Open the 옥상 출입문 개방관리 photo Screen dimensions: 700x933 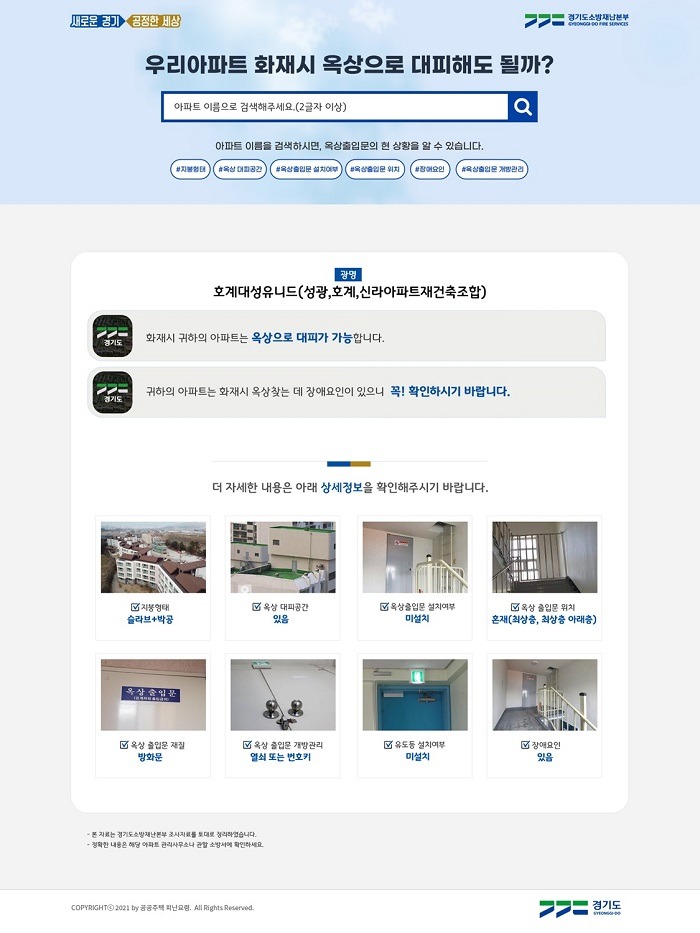(283, 694)
